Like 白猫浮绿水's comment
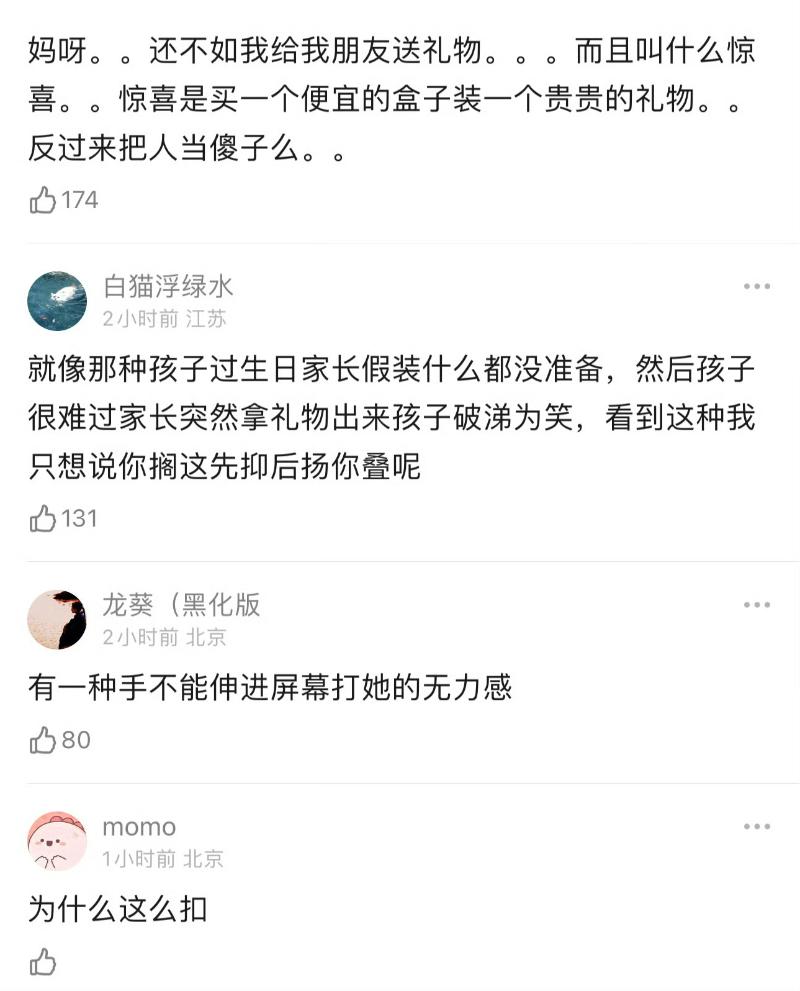The width and height of the screenshot is (800, 991). [43, 518]
